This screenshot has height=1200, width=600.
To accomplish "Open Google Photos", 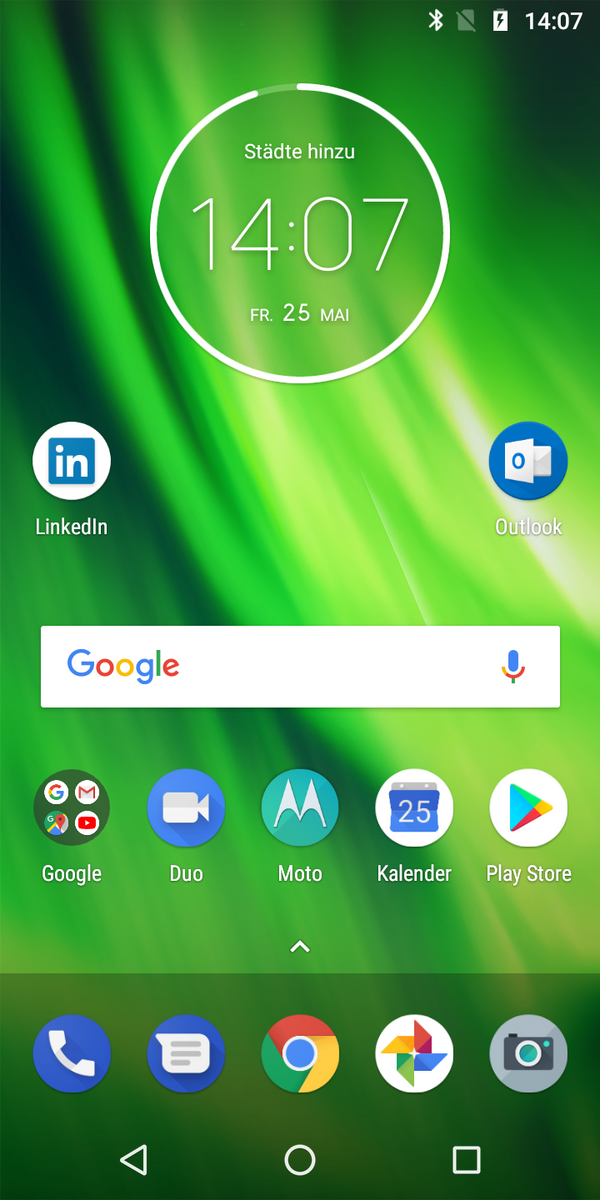I will [414, 1054].
